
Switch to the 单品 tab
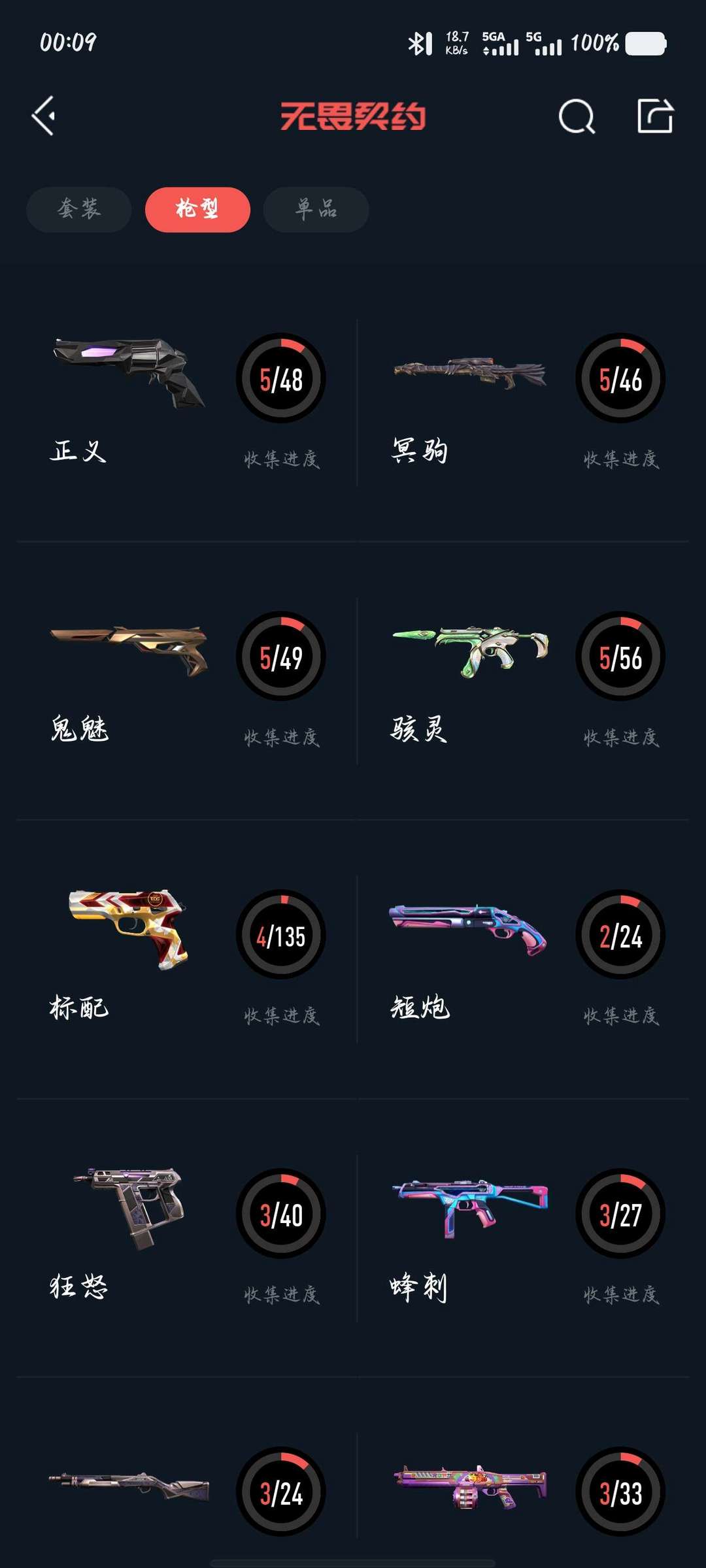pos(316,210)
